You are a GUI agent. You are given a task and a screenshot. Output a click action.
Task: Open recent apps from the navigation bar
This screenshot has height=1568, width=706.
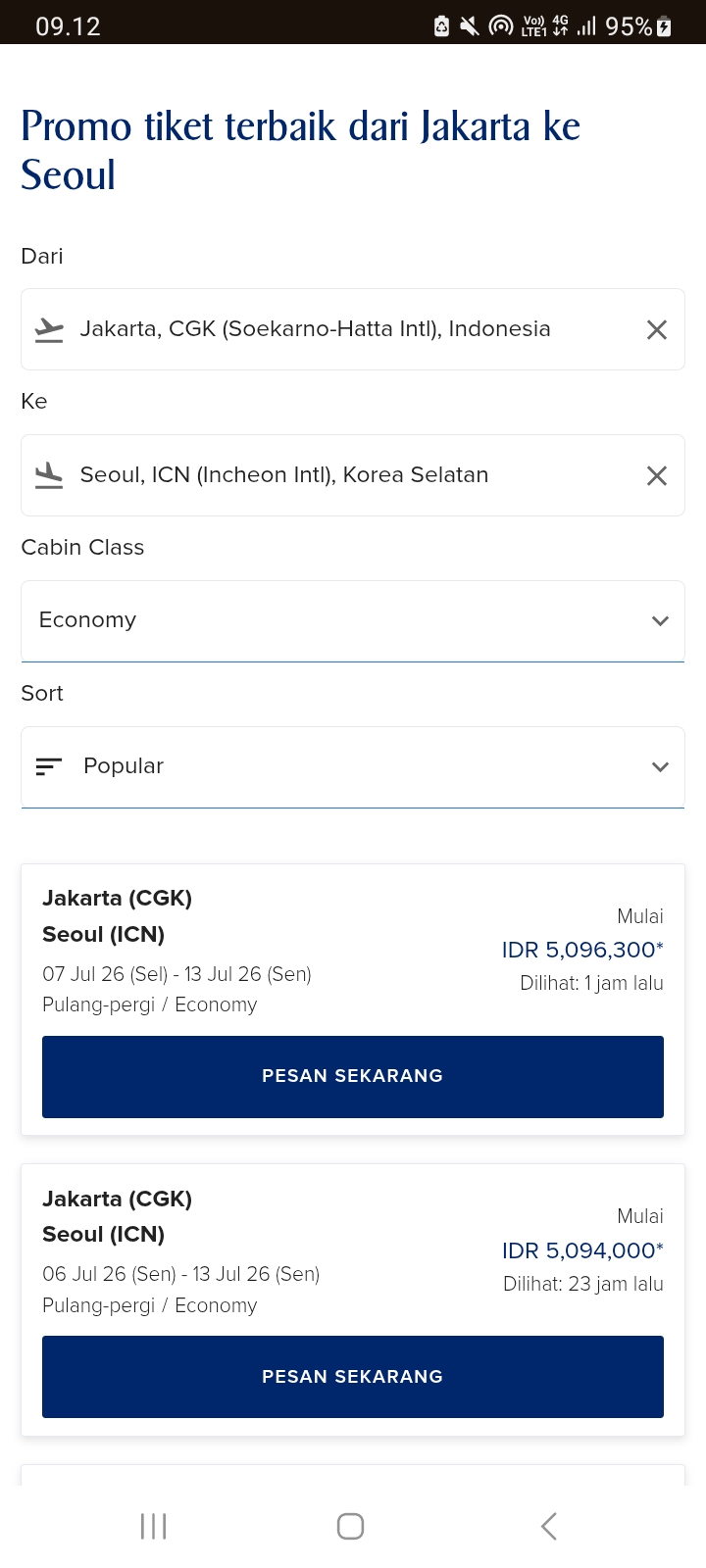(154, 1526)
